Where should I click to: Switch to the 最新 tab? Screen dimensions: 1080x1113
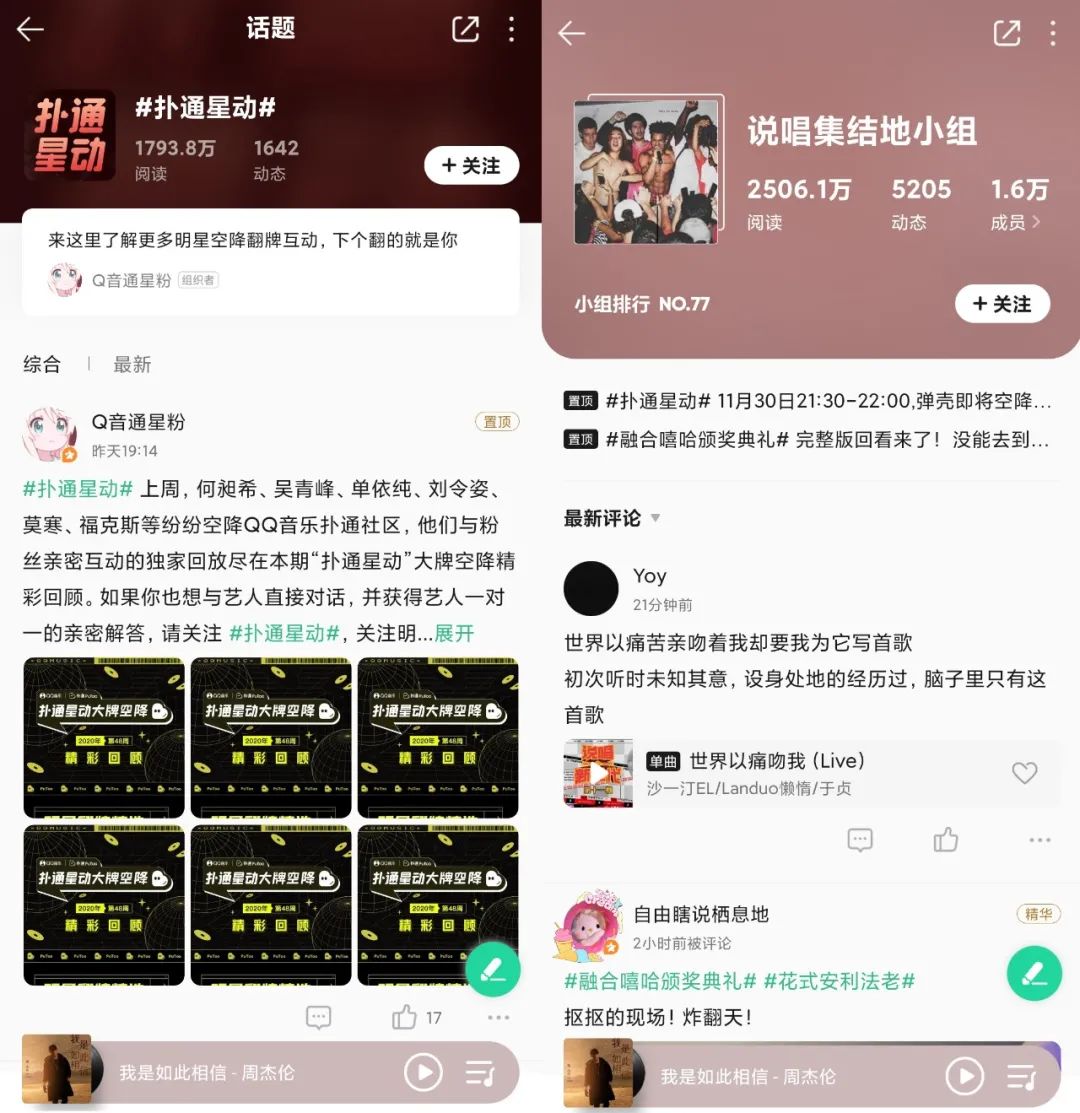(132, 365)
